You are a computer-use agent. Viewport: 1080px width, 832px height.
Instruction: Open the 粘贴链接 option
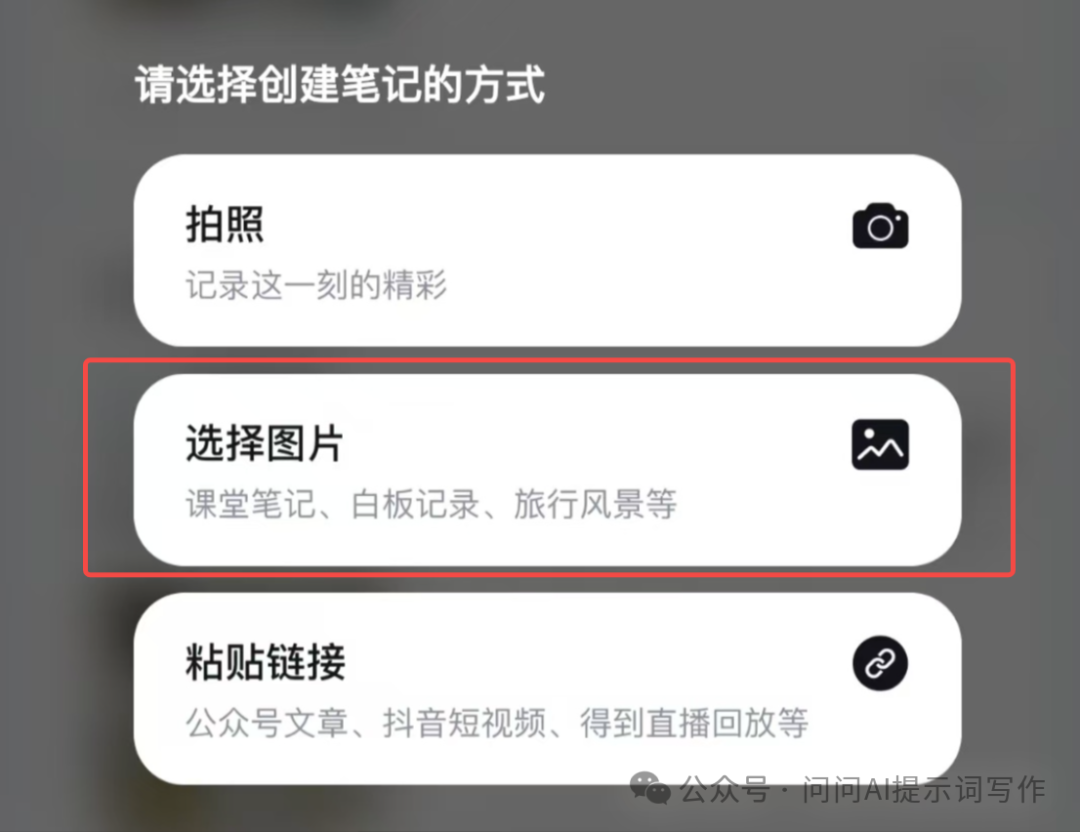click(x=547, y=688)
